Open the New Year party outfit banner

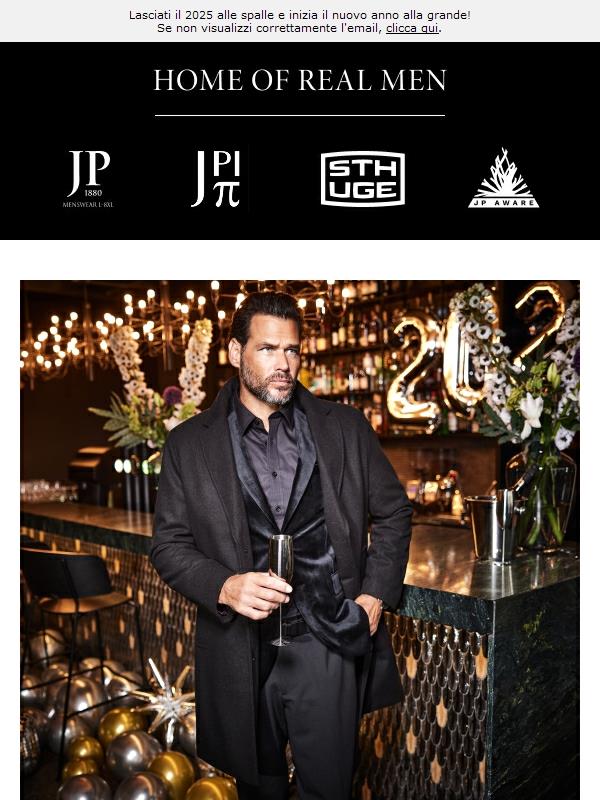point(300,540)
